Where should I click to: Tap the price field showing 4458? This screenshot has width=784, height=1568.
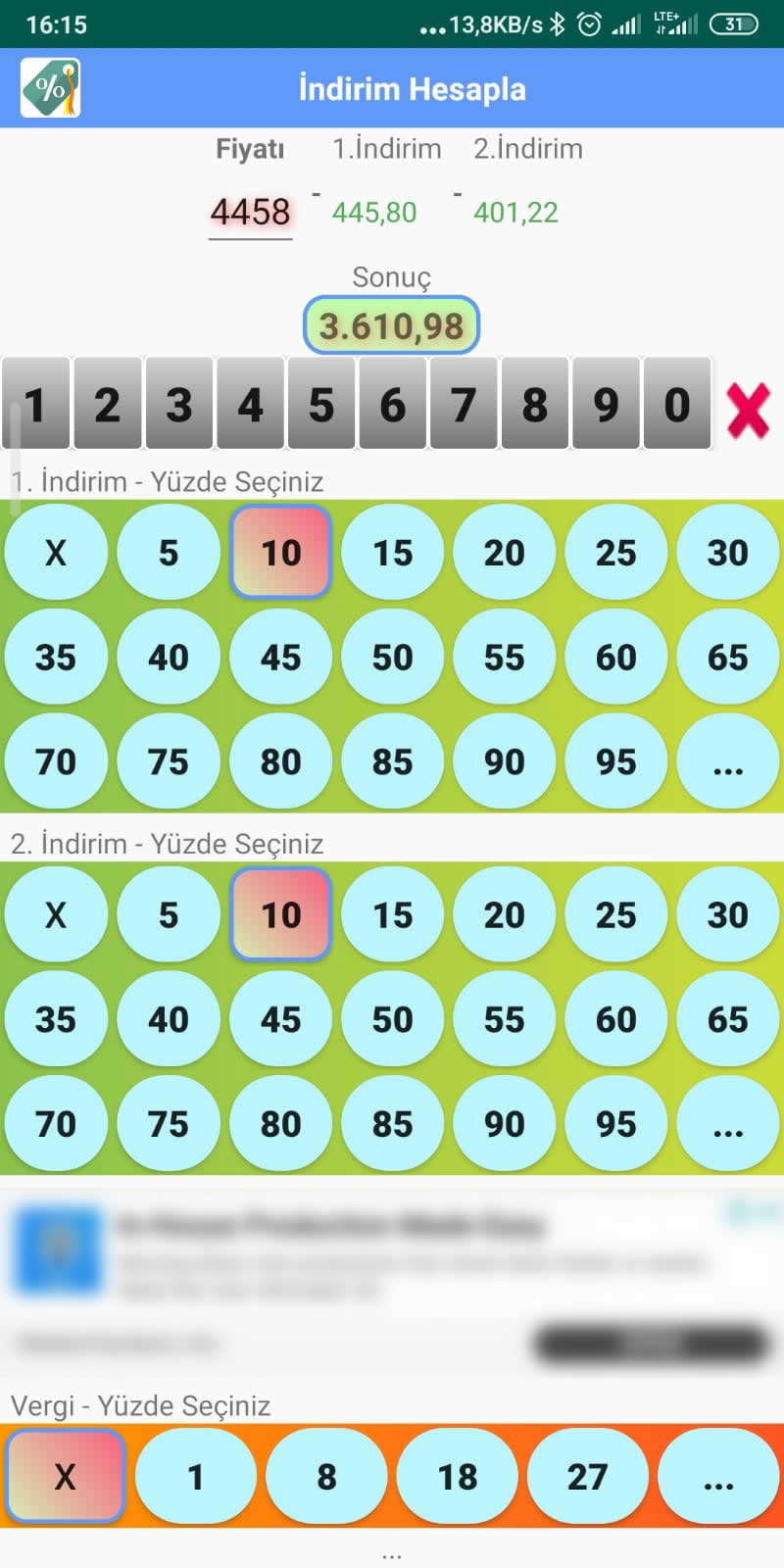251,213
